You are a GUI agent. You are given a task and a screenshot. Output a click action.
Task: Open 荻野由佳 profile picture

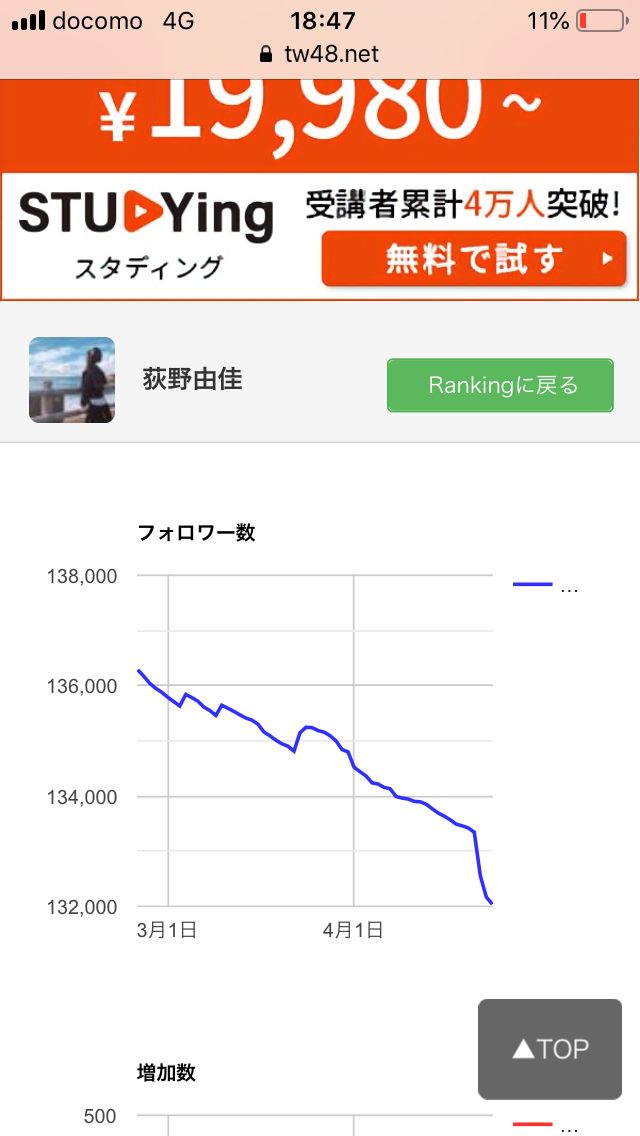(x=72, y=380)
